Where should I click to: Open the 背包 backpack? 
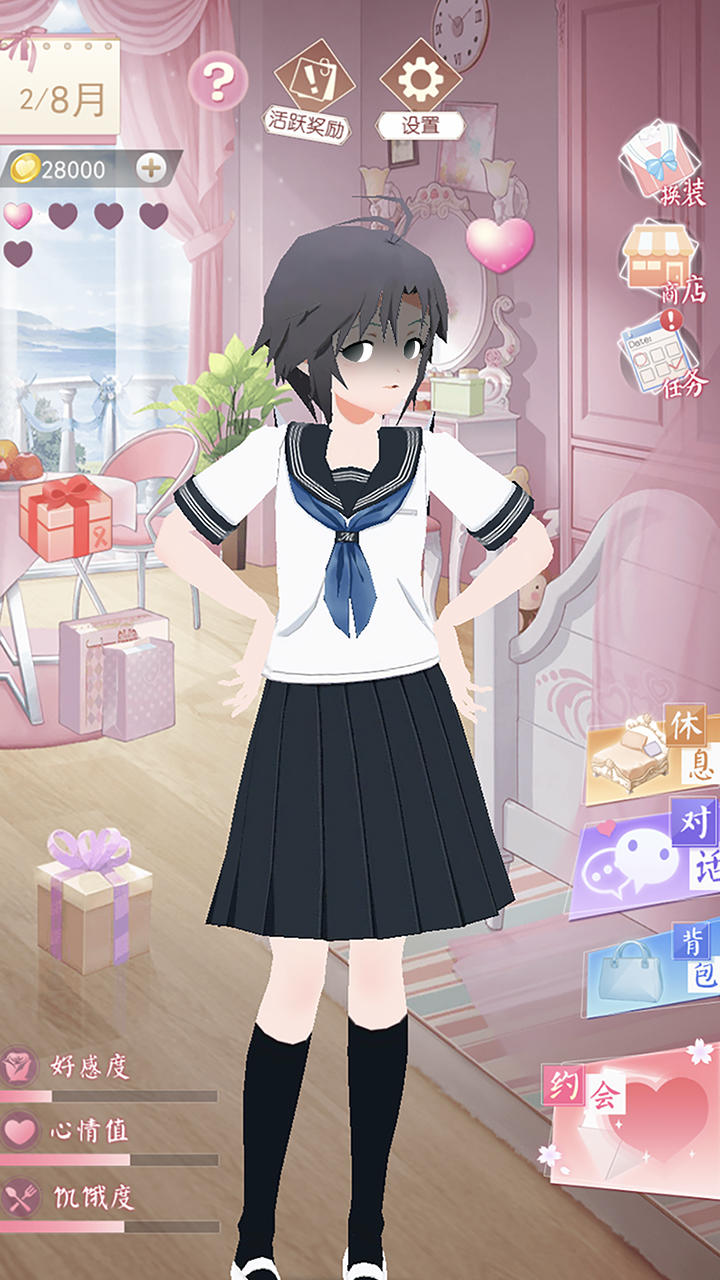[x=650, y=962]
